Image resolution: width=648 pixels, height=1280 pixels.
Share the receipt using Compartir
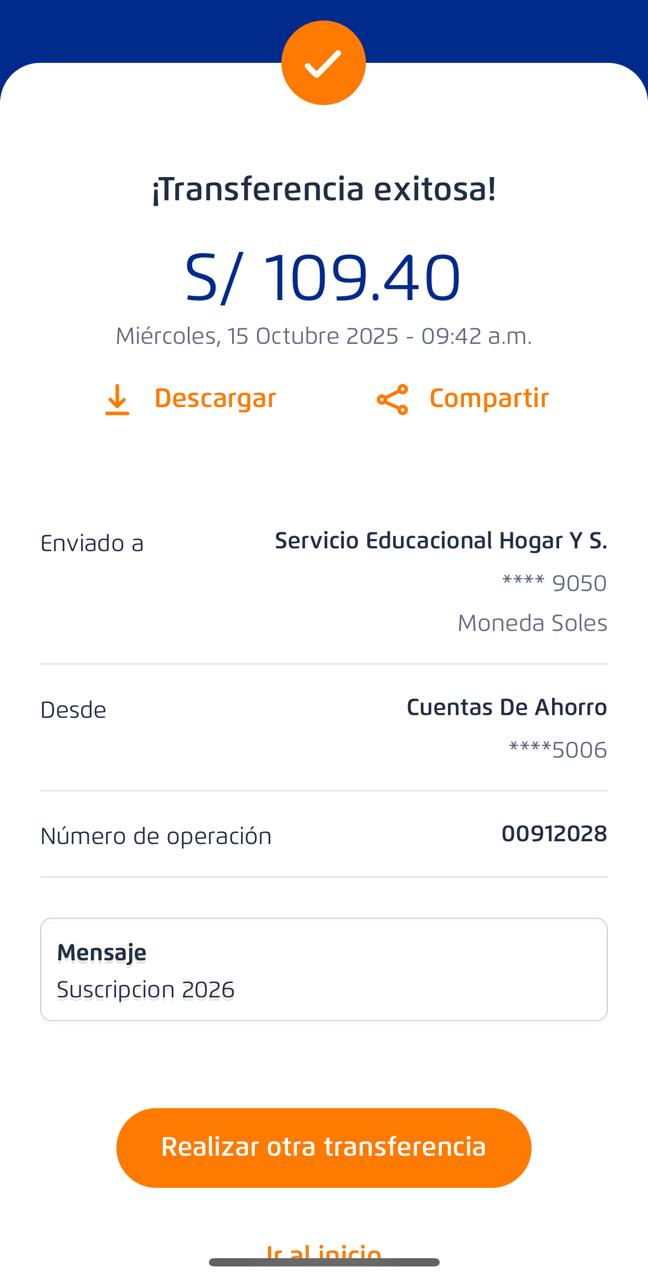pos(463,399)
